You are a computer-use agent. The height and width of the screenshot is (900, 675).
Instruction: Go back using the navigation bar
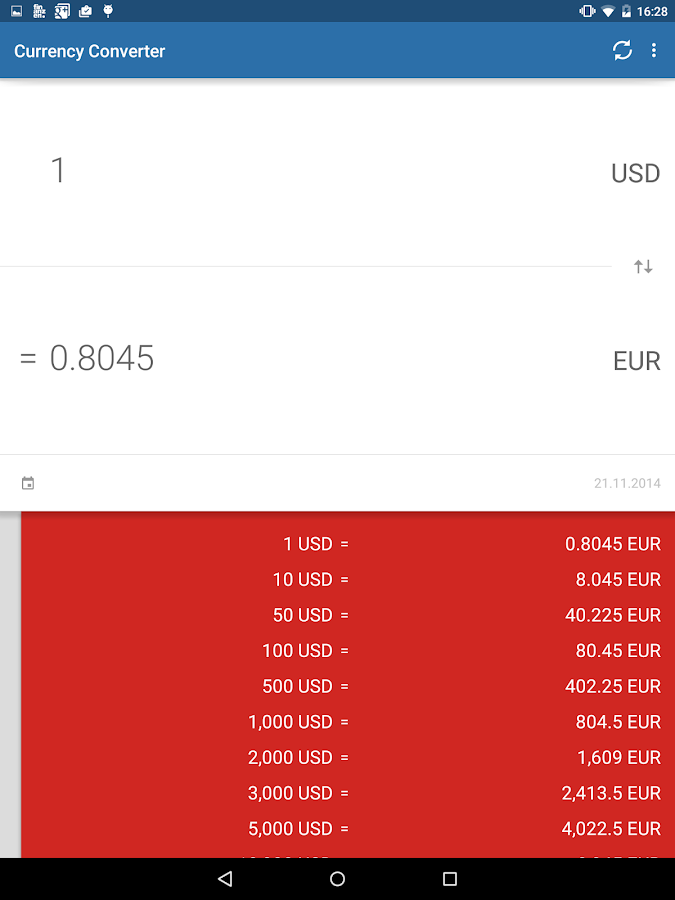coord(225,879)
